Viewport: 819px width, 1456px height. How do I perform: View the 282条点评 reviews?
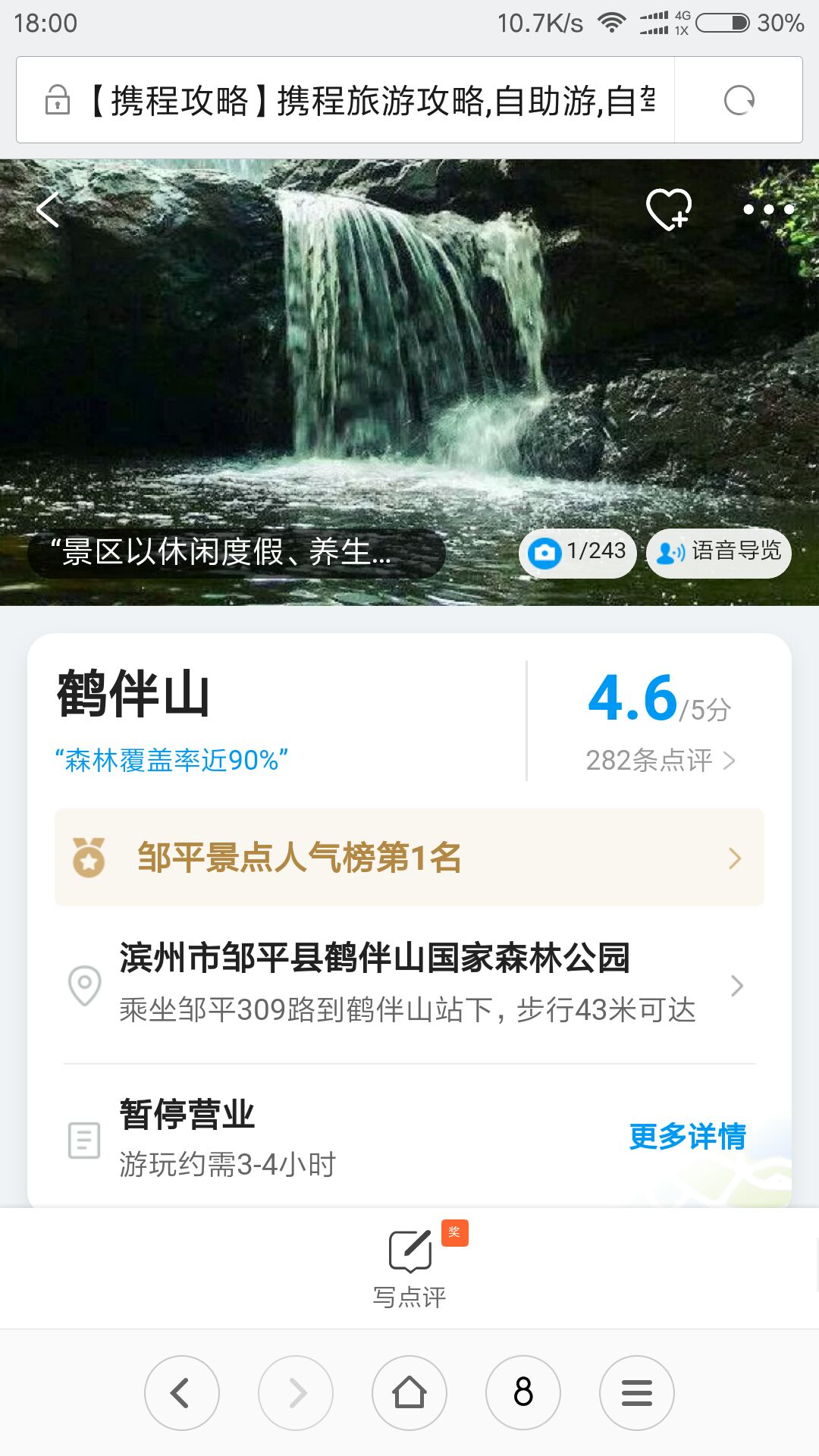[x=660, y=760]
